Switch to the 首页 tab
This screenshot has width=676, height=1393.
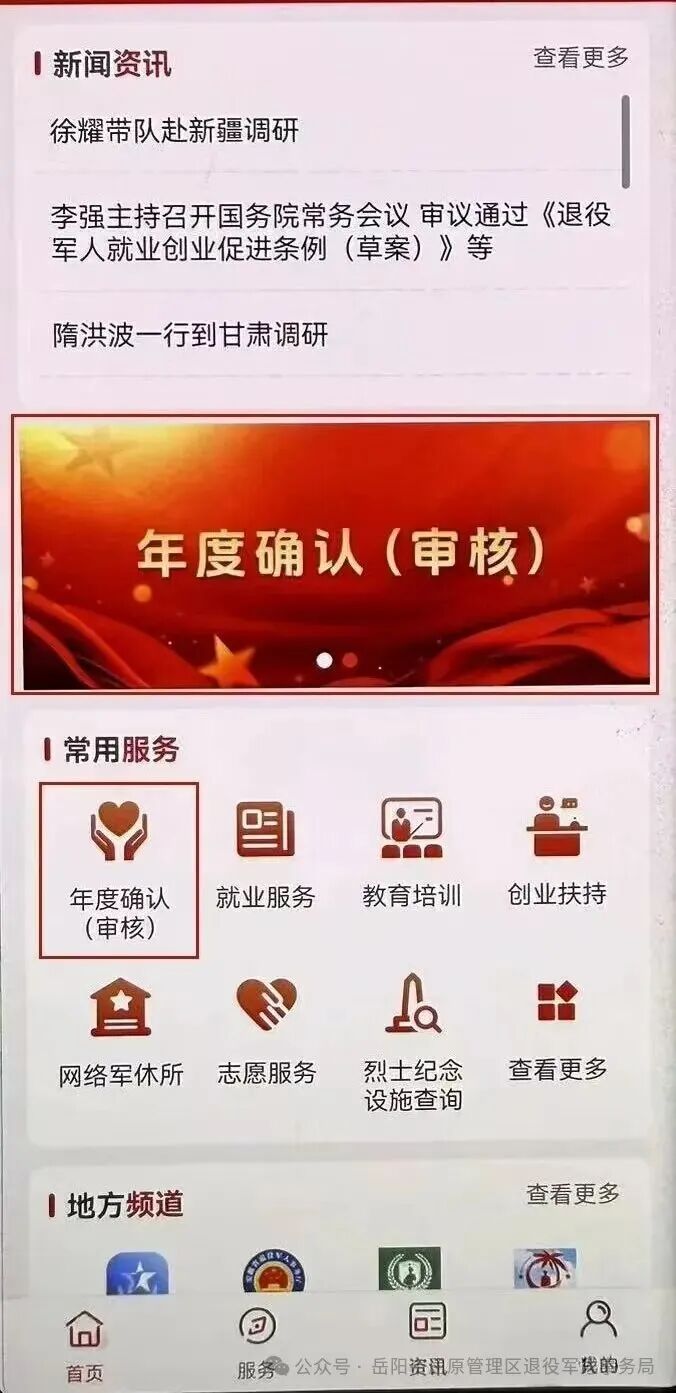pos(84,1344)
